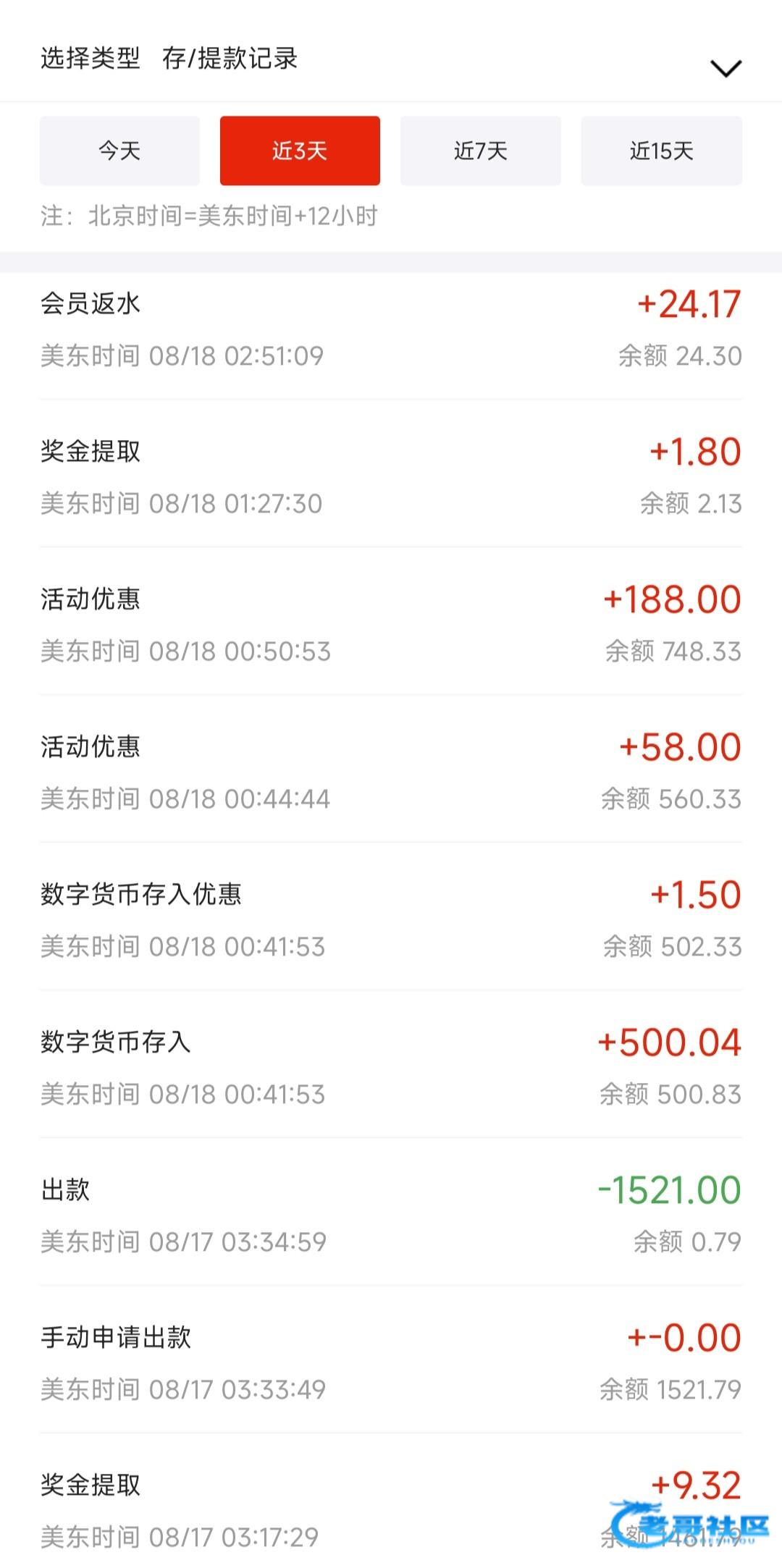The height and width of the screenshot is (1568, 782).
Task: Select the 今天 date filter
Action: tap(119, 151)
